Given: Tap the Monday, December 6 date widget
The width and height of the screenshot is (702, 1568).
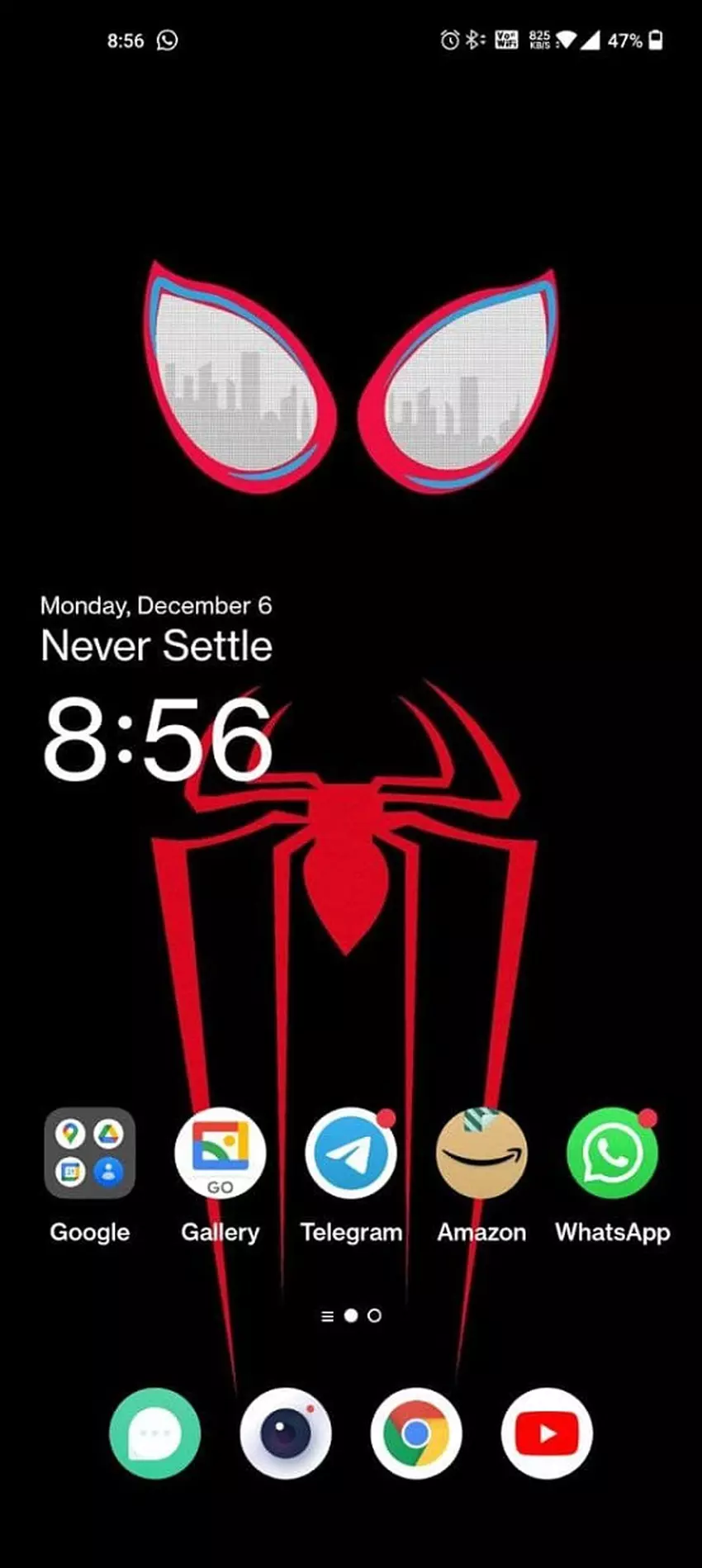Looking at the screenshot, I should [x=156, y=606].
